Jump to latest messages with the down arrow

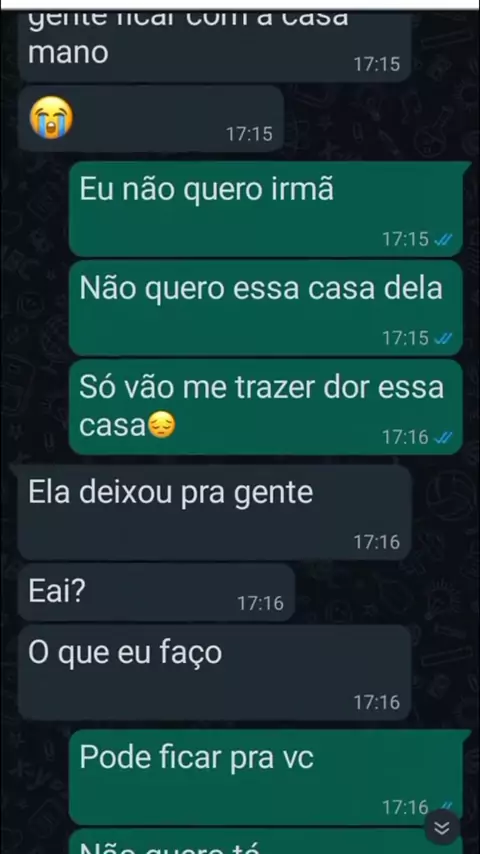tap(442, 827)
